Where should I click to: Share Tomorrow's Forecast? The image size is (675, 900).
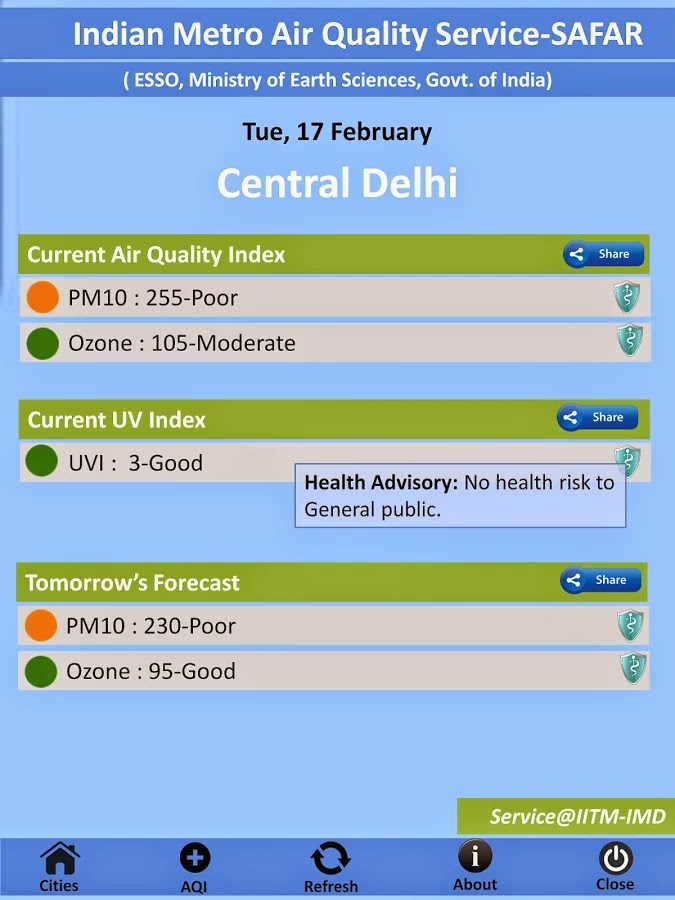coord(600,580)
